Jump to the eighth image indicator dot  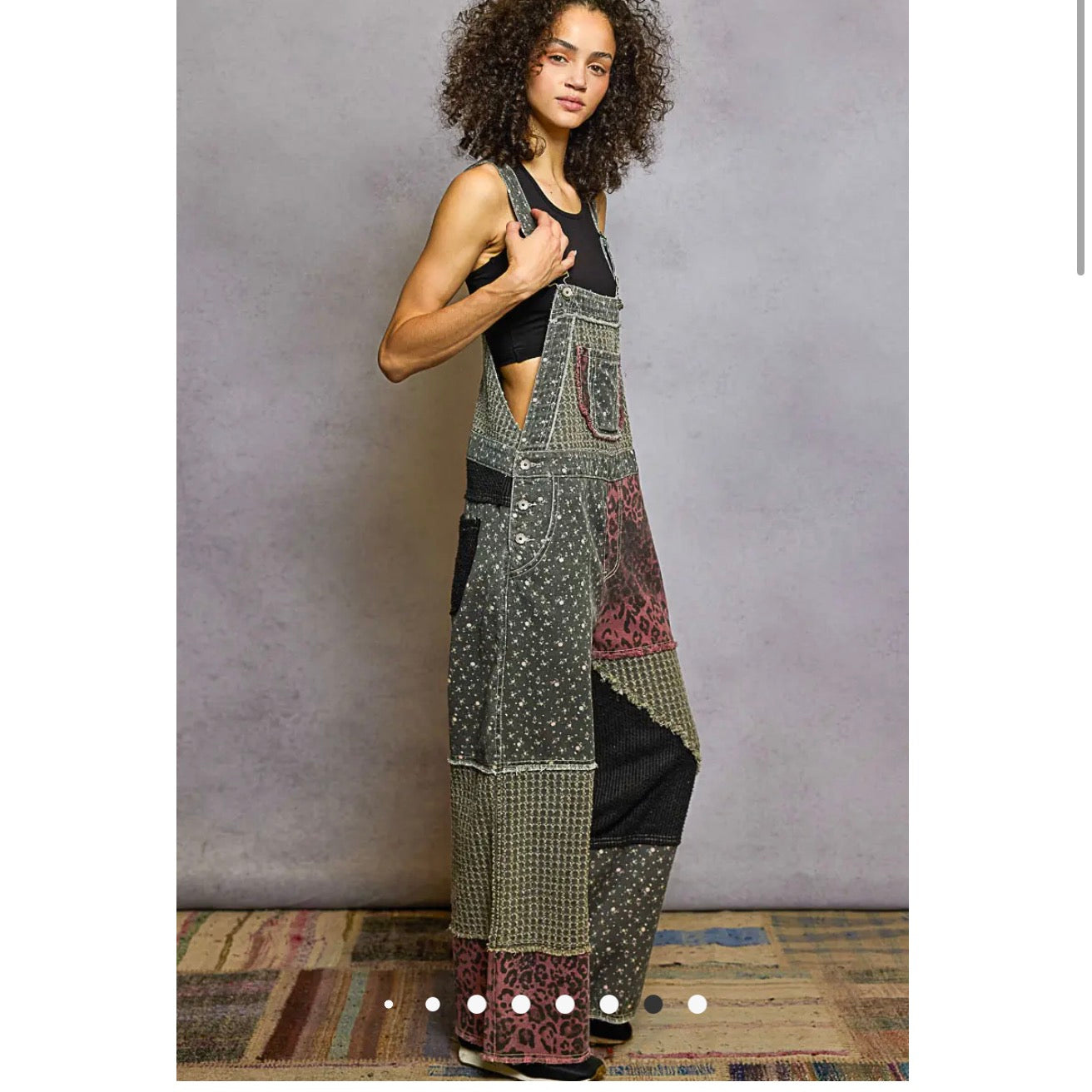(697, 1005)
